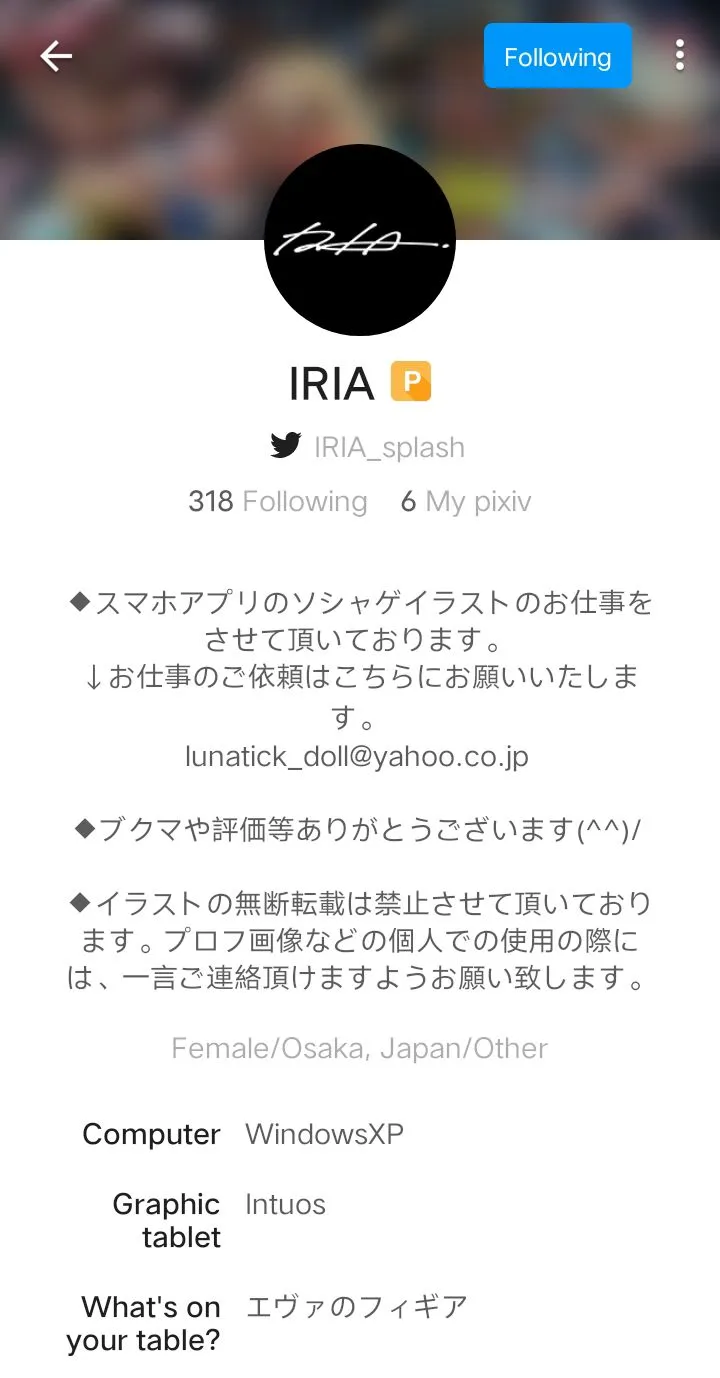Image resolution: width=720 pixels, height=1378 pixels.
Task: View the 318 Following list
Action: click(277, 501)
